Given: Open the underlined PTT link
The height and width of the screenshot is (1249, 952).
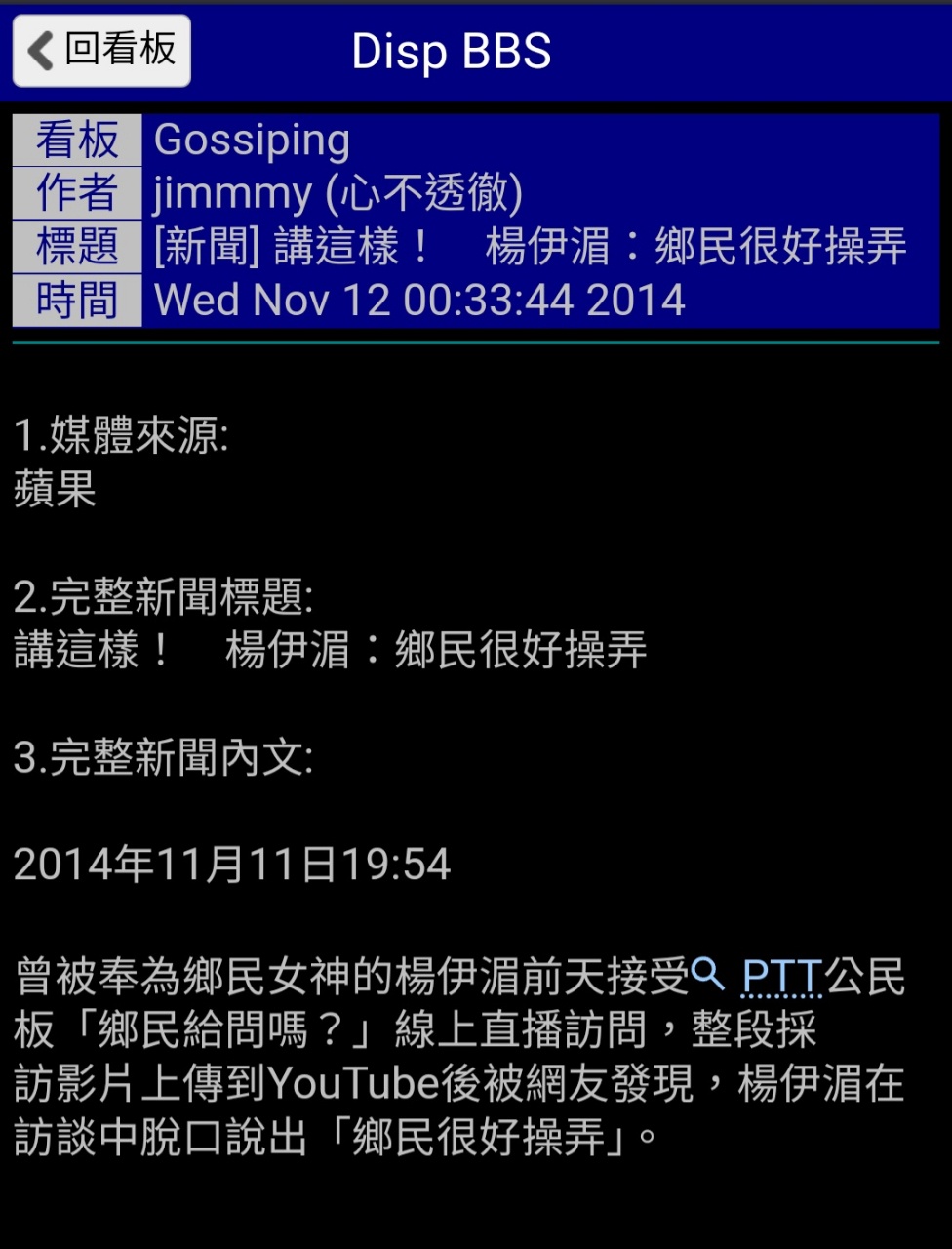Looking at the screenshot, I should (782, 977).
